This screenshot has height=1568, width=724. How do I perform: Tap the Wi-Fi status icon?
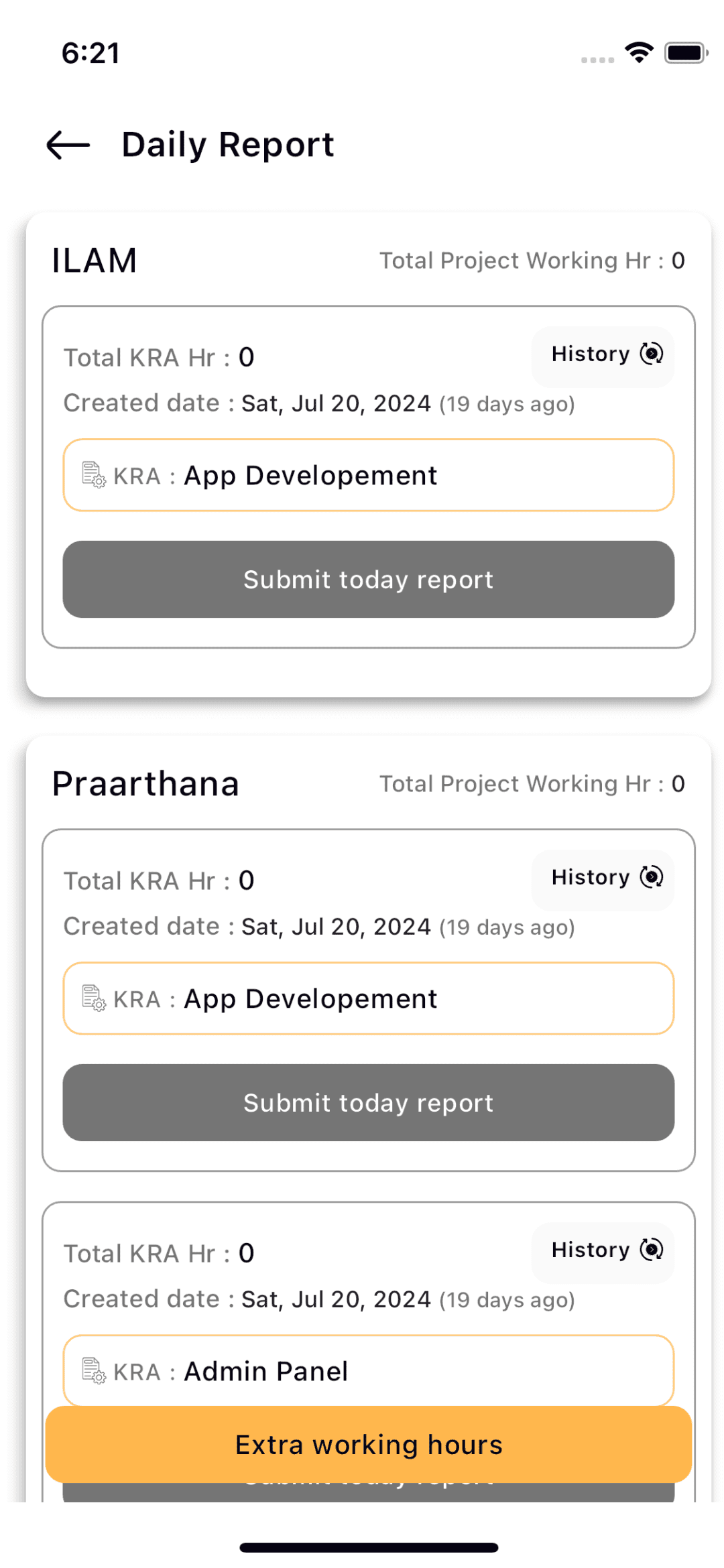[638, 52]
